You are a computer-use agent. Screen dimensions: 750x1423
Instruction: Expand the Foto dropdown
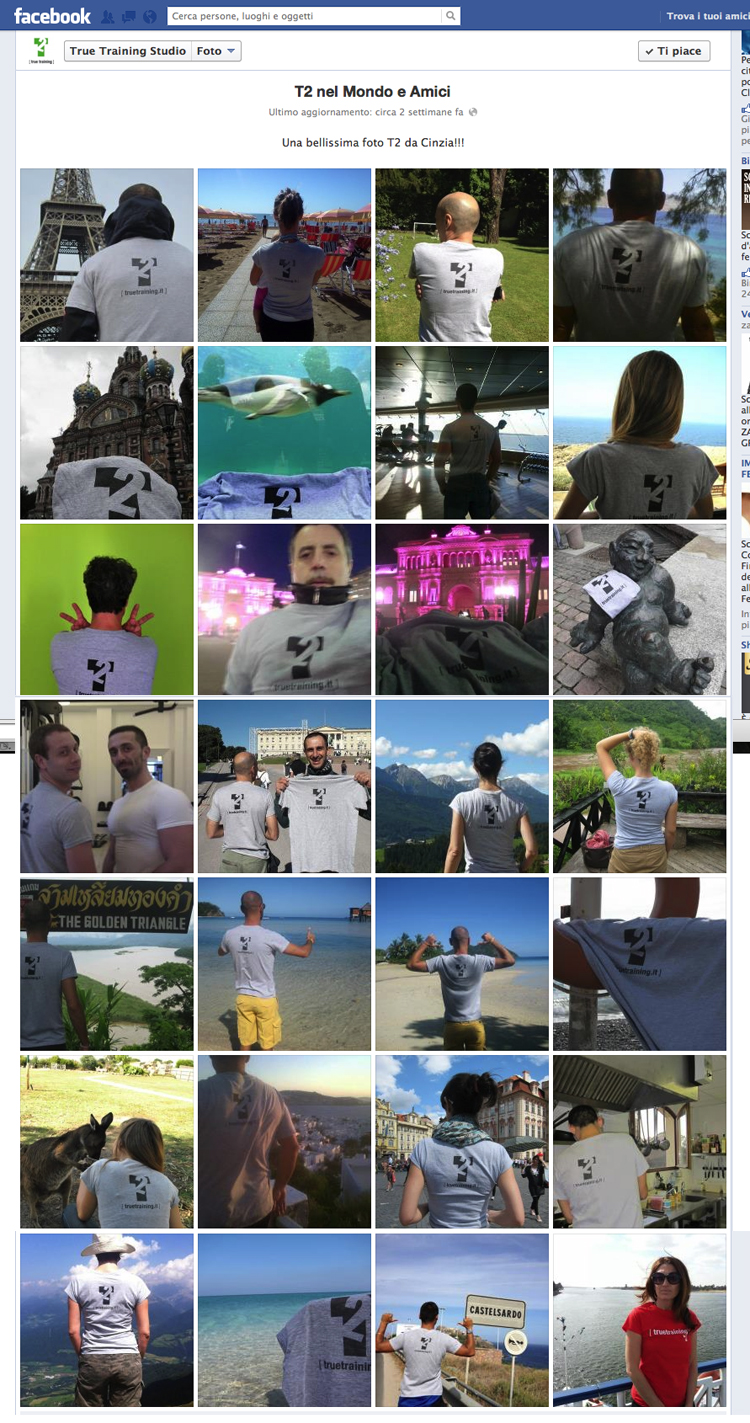217,51
